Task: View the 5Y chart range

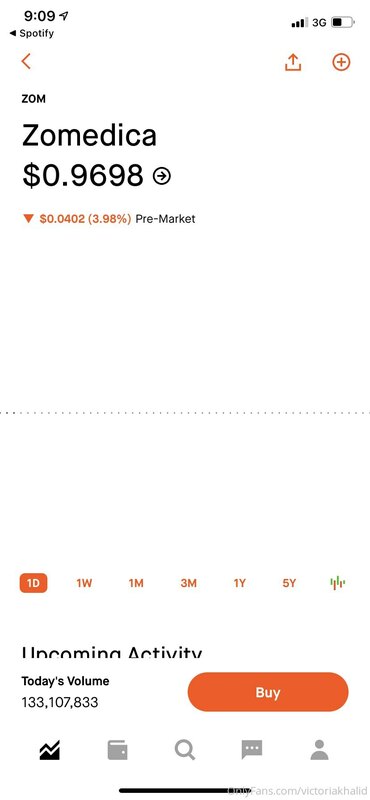Action: pyautogui.click(x=289, y=583)
